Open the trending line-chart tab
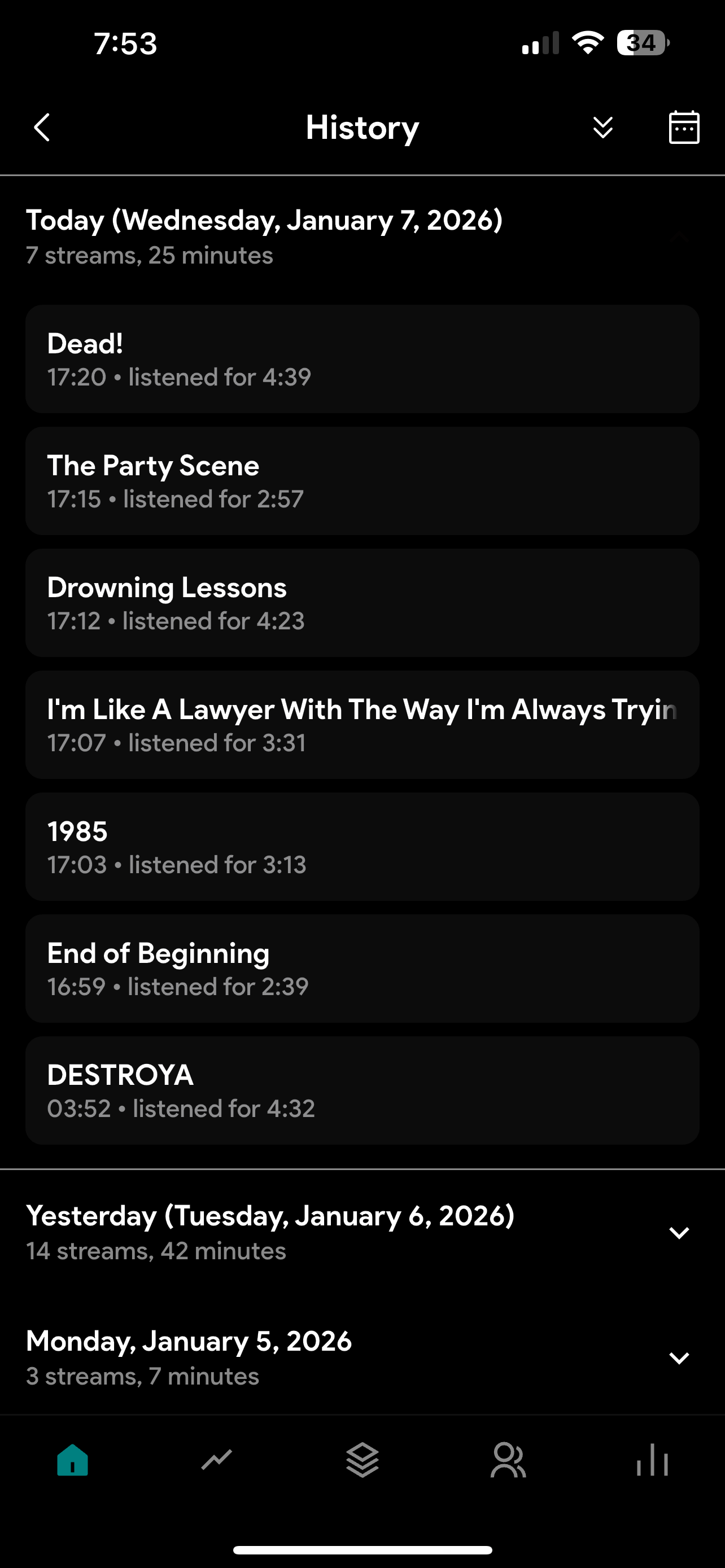The height and width of the screenshot is (1568, 725). click(x=217, y=1460)
